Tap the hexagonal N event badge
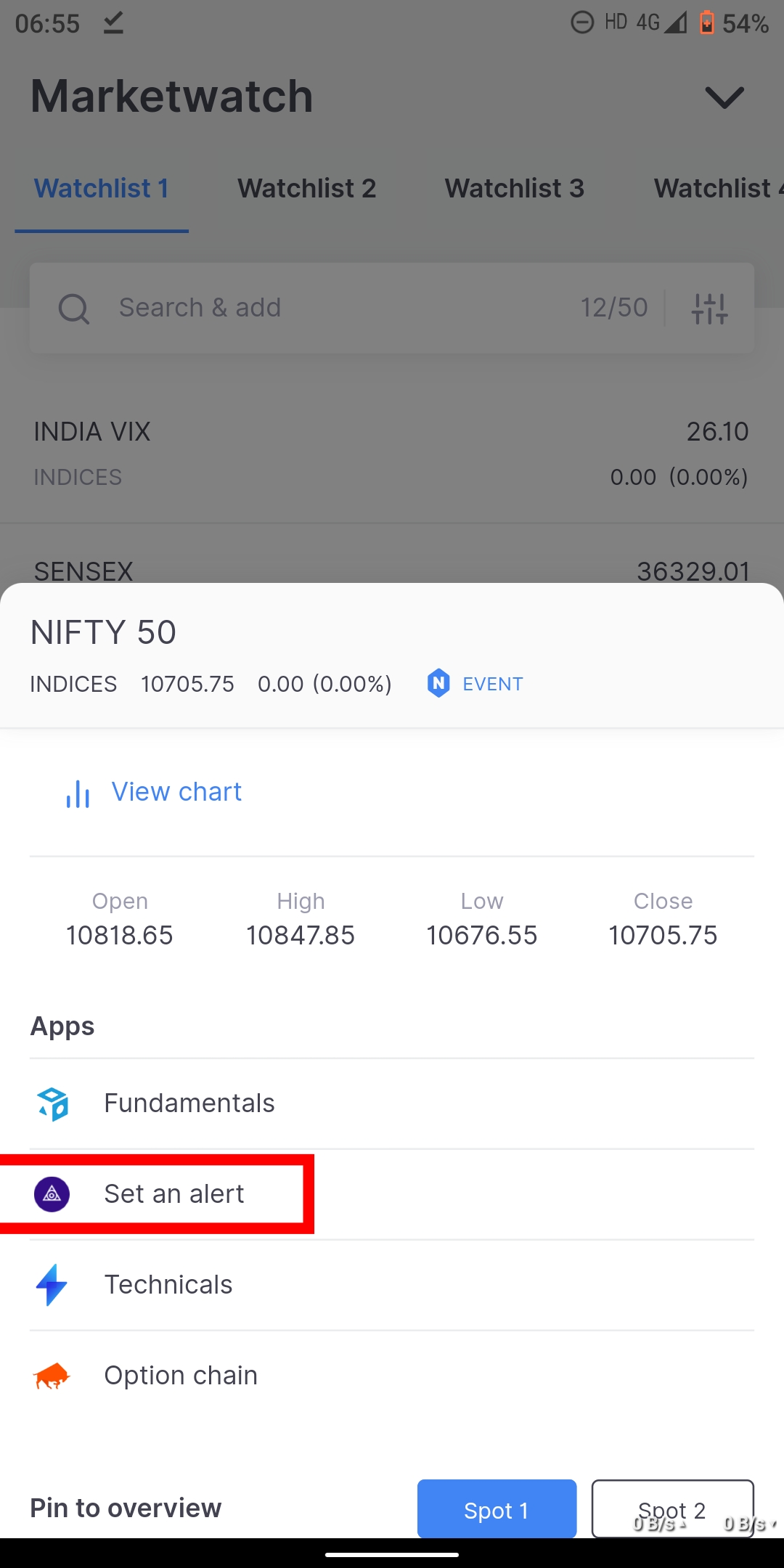Image resolution: width=784 pixels, height=1568 pixels. pos(441,683)
